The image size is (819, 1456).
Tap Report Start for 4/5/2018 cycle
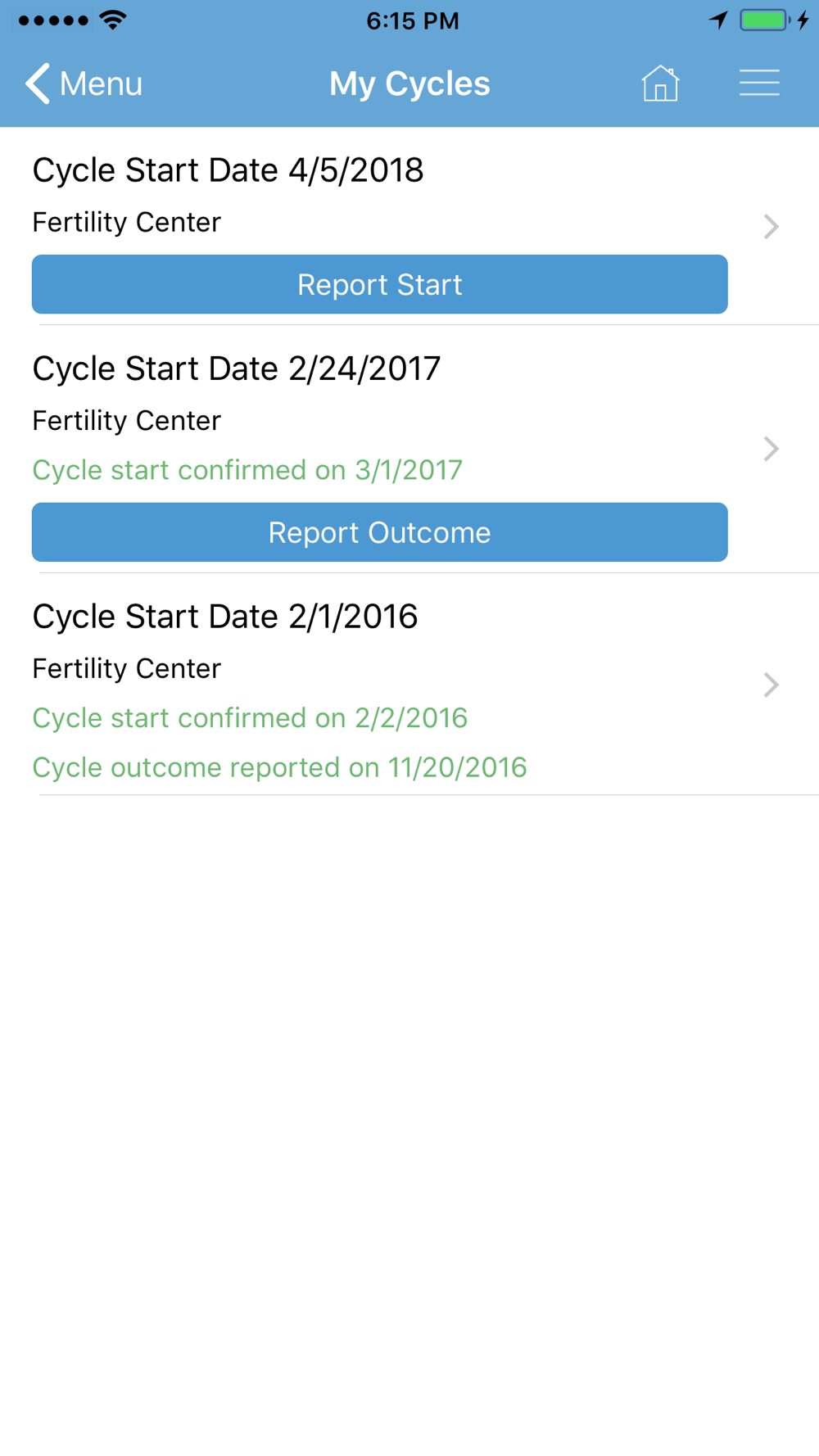pyautogui.click(x=379, y=284)
